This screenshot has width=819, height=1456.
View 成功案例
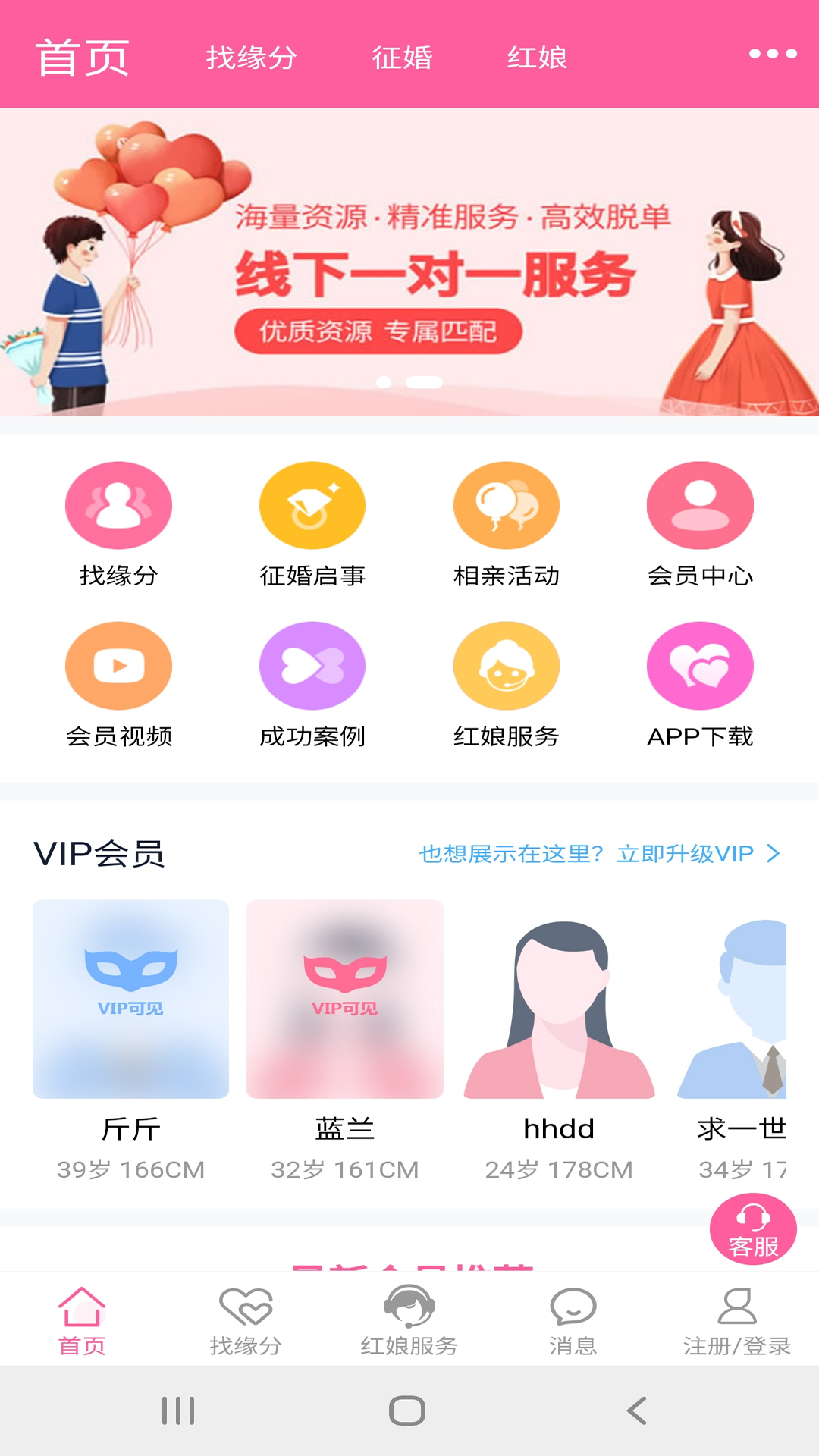coord(312,684)
